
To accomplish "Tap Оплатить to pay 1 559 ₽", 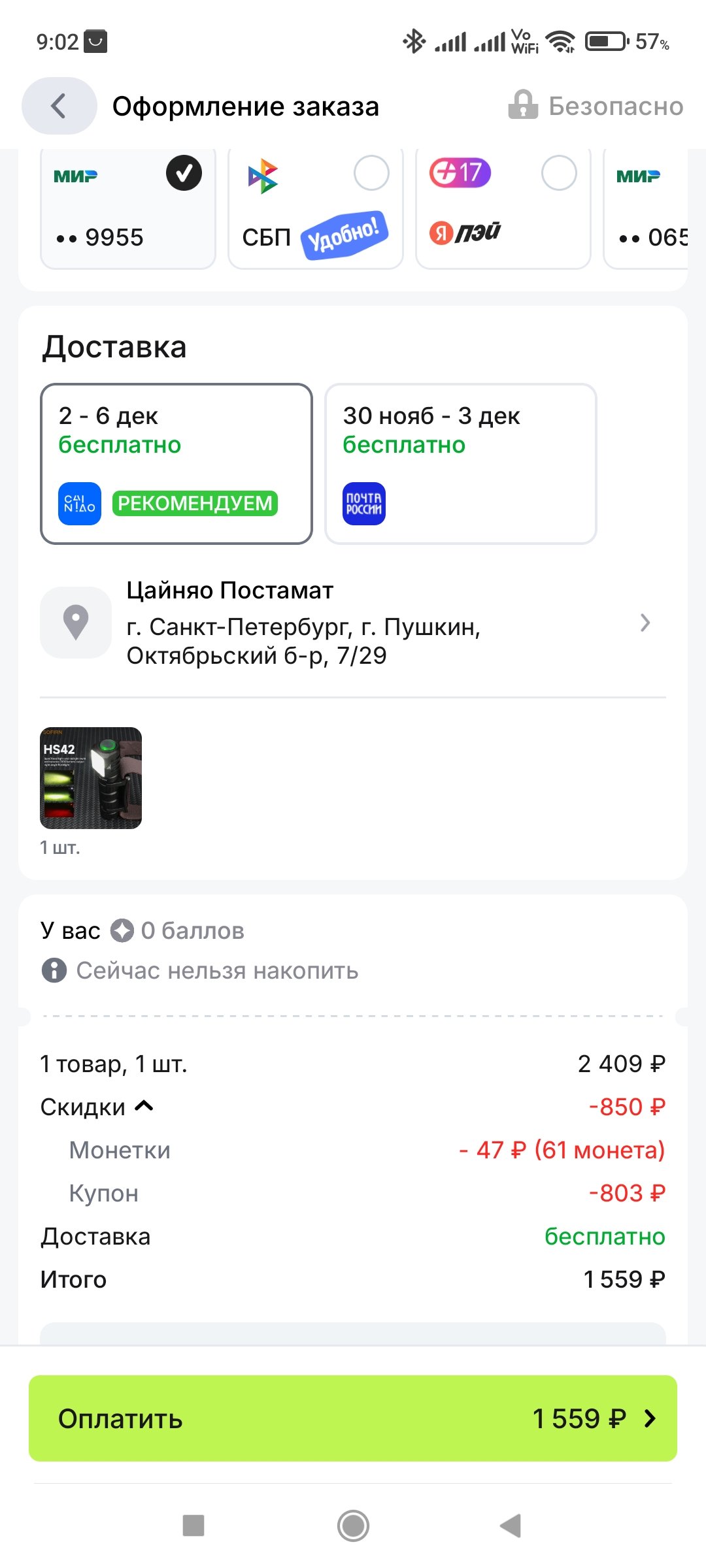I will 353,1418.
